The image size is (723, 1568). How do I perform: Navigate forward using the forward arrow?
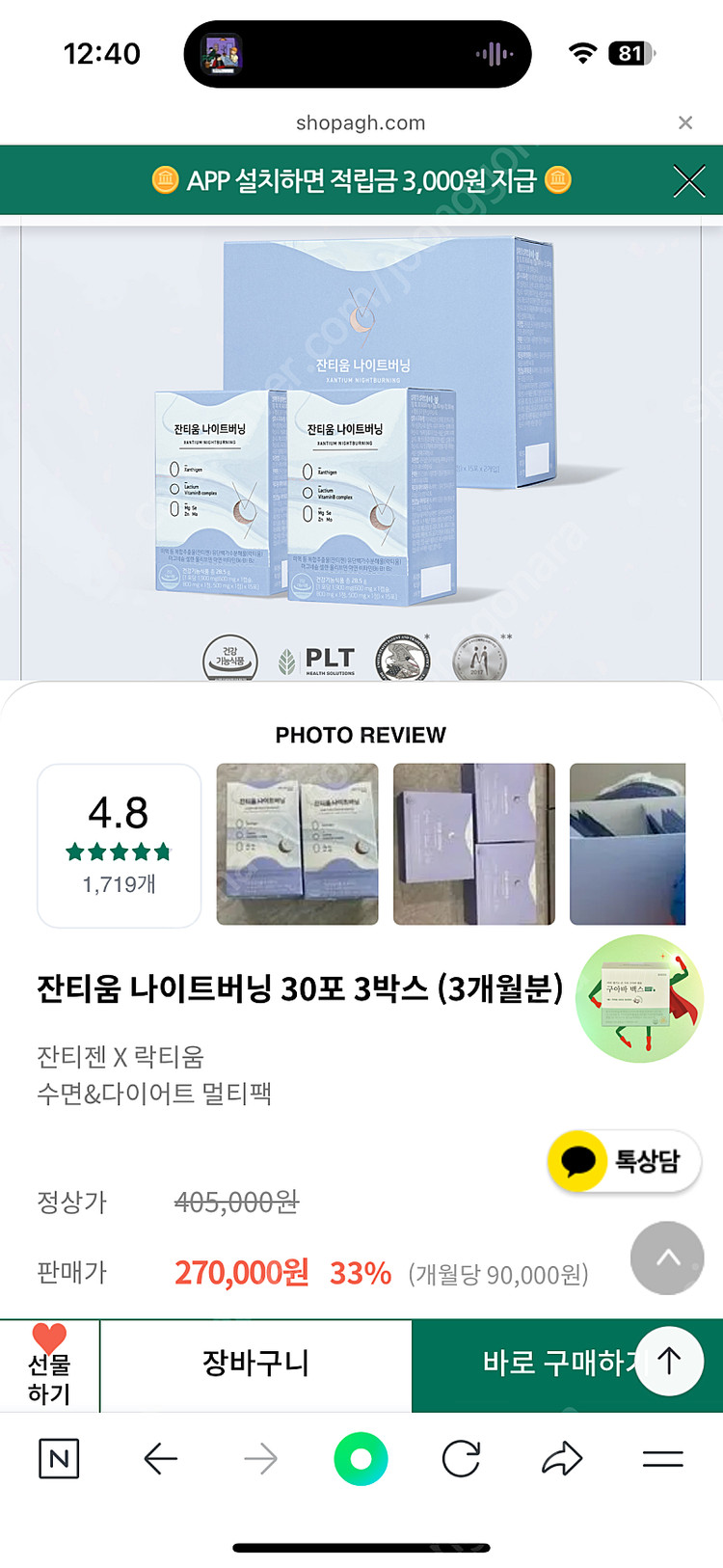[x=260, y=1459]
